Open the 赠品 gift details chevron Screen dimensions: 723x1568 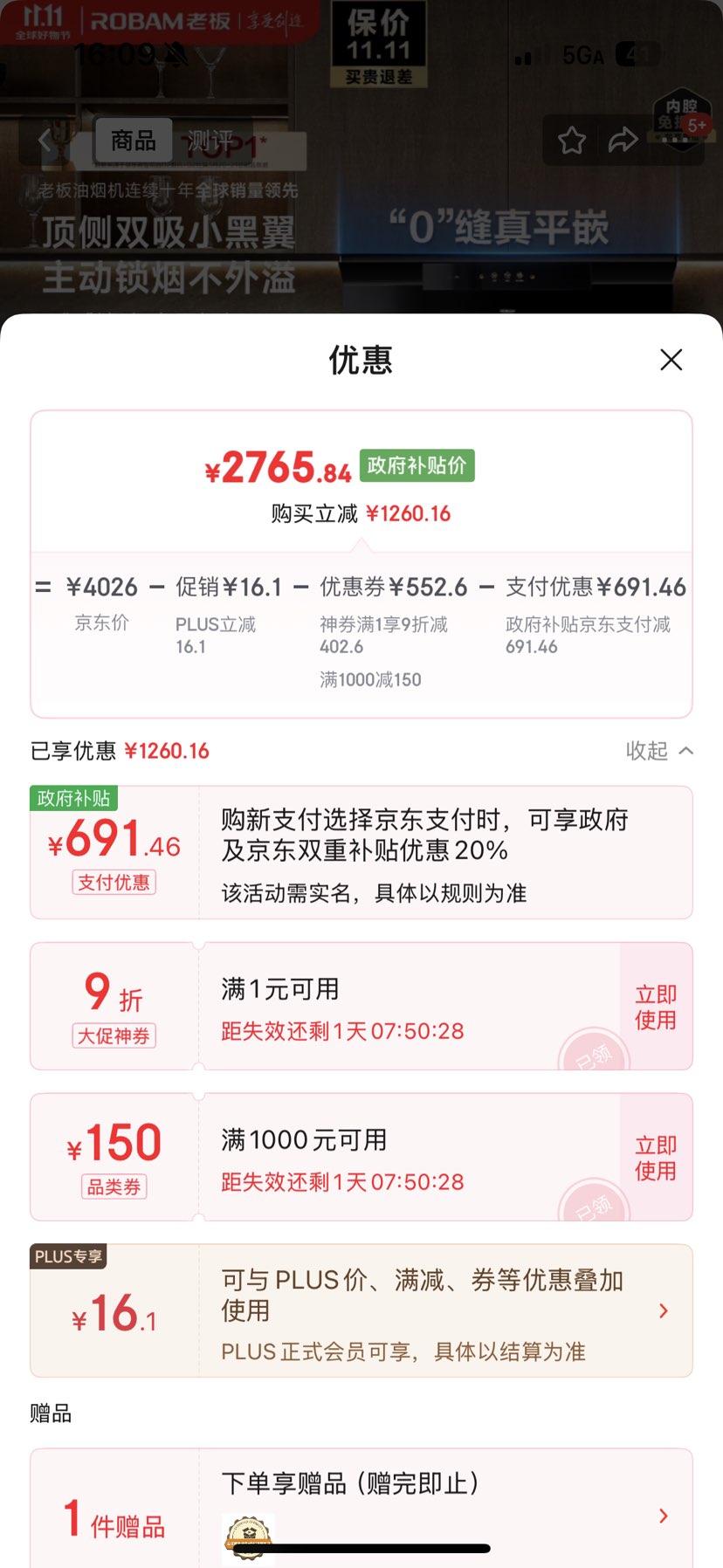(x=664, y=1516)
